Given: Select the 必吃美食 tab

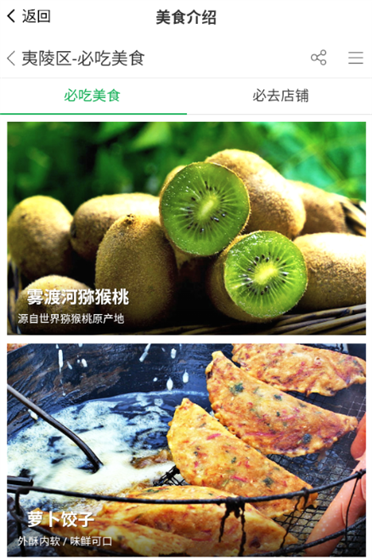Looking at the screenshot, I should coord(93,96).
